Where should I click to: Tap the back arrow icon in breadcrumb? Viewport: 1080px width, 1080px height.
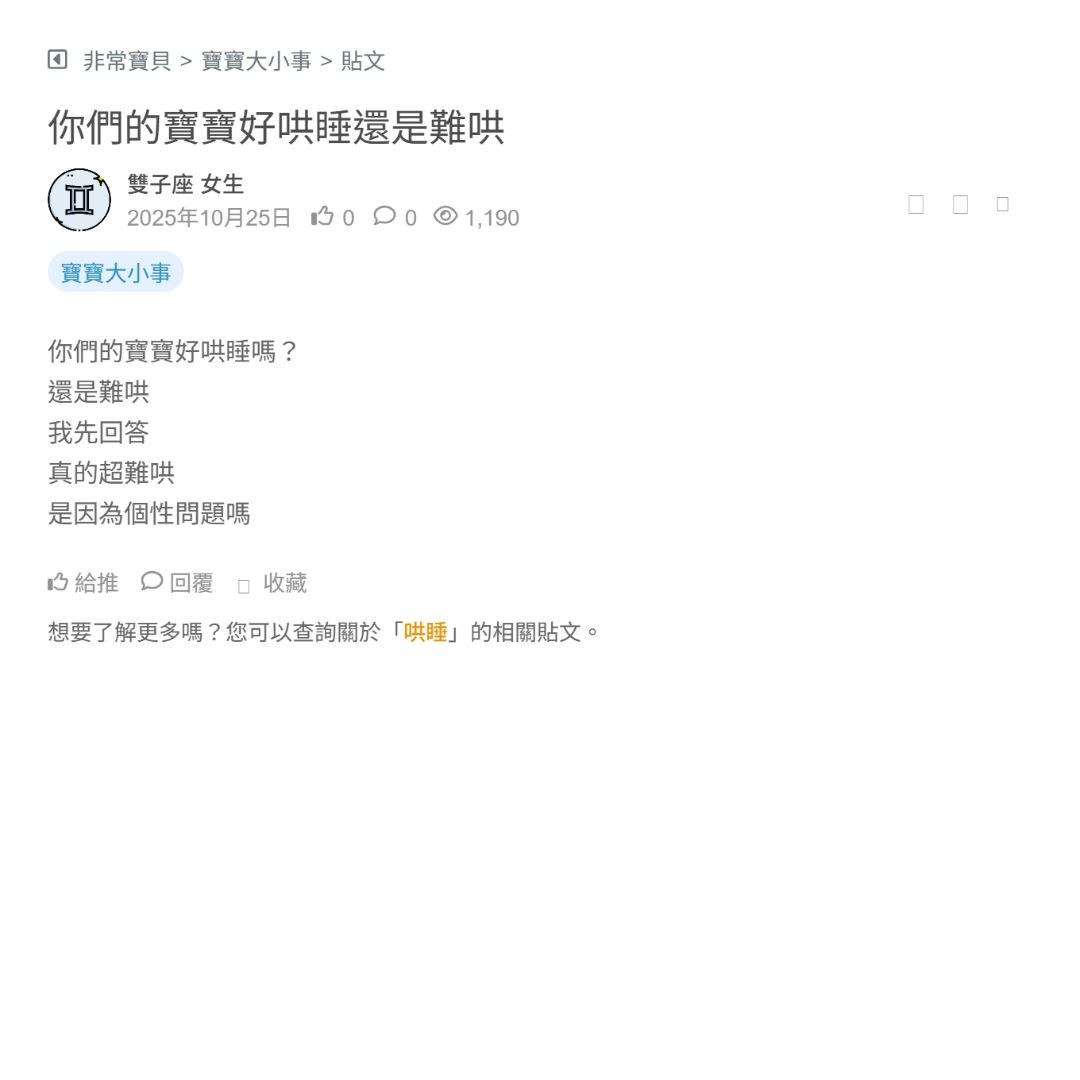pos(57,60)
